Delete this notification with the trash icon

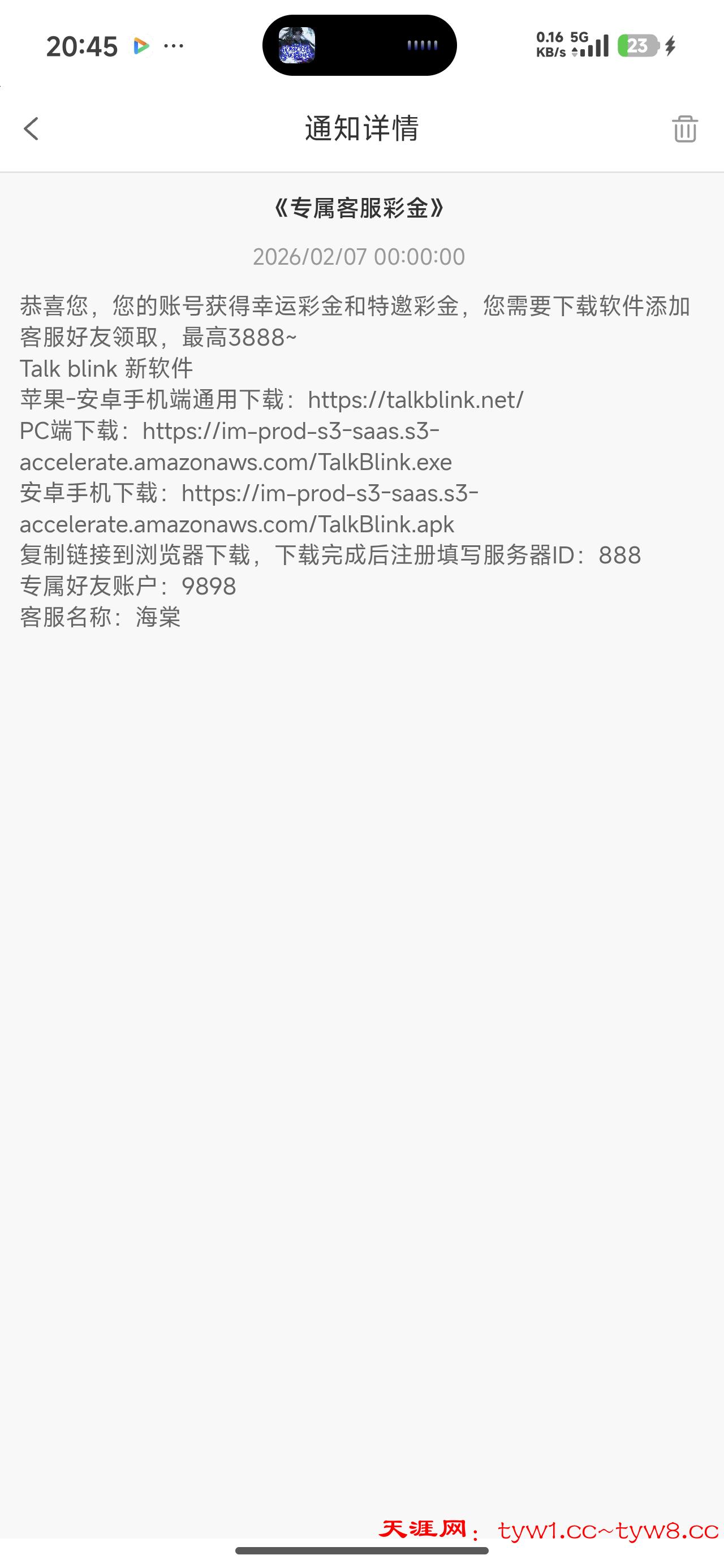click(x=684, y=129)
